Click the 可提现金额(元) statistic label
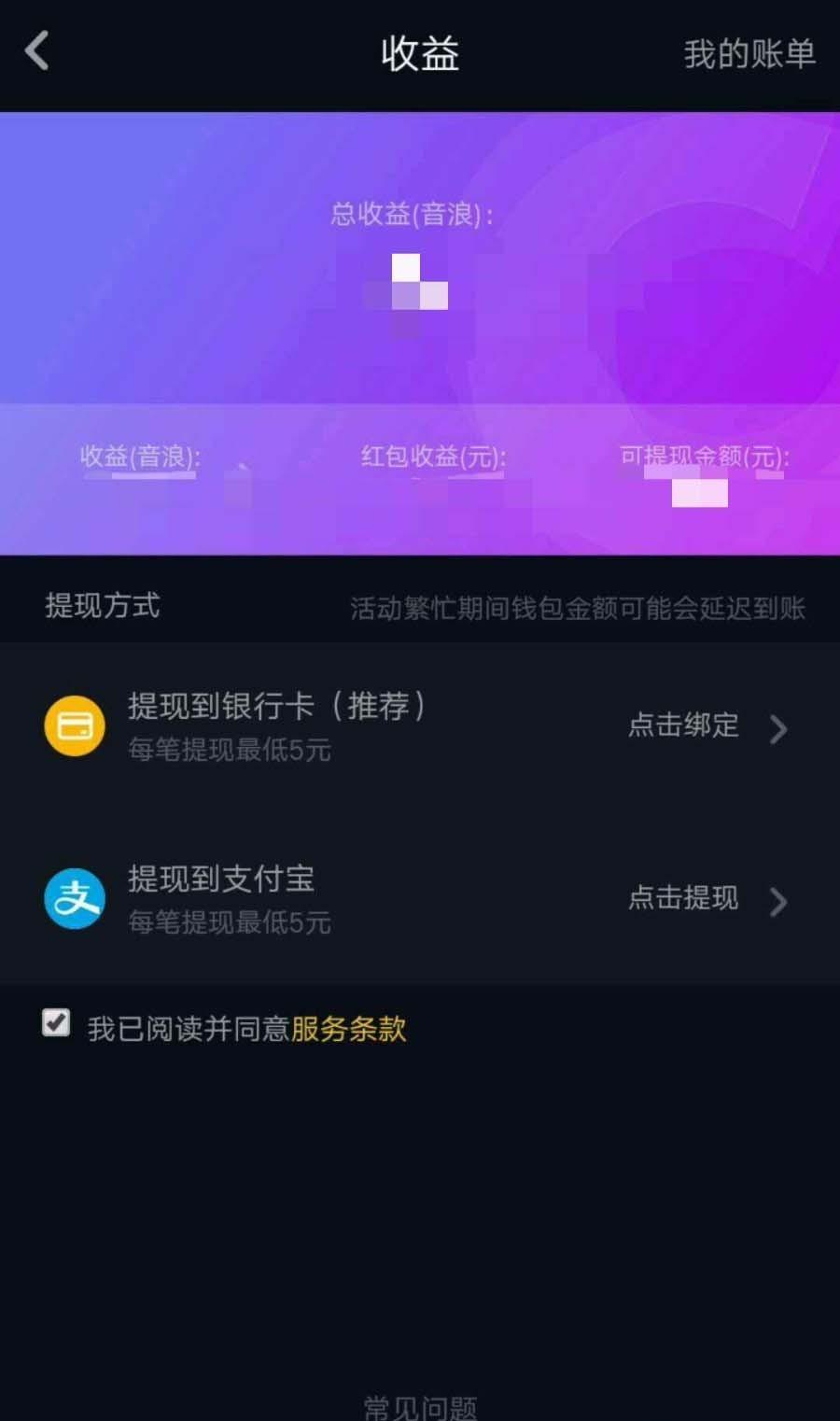The width and height of the screenshot is (840, 1421). click(x=707, y=457)
